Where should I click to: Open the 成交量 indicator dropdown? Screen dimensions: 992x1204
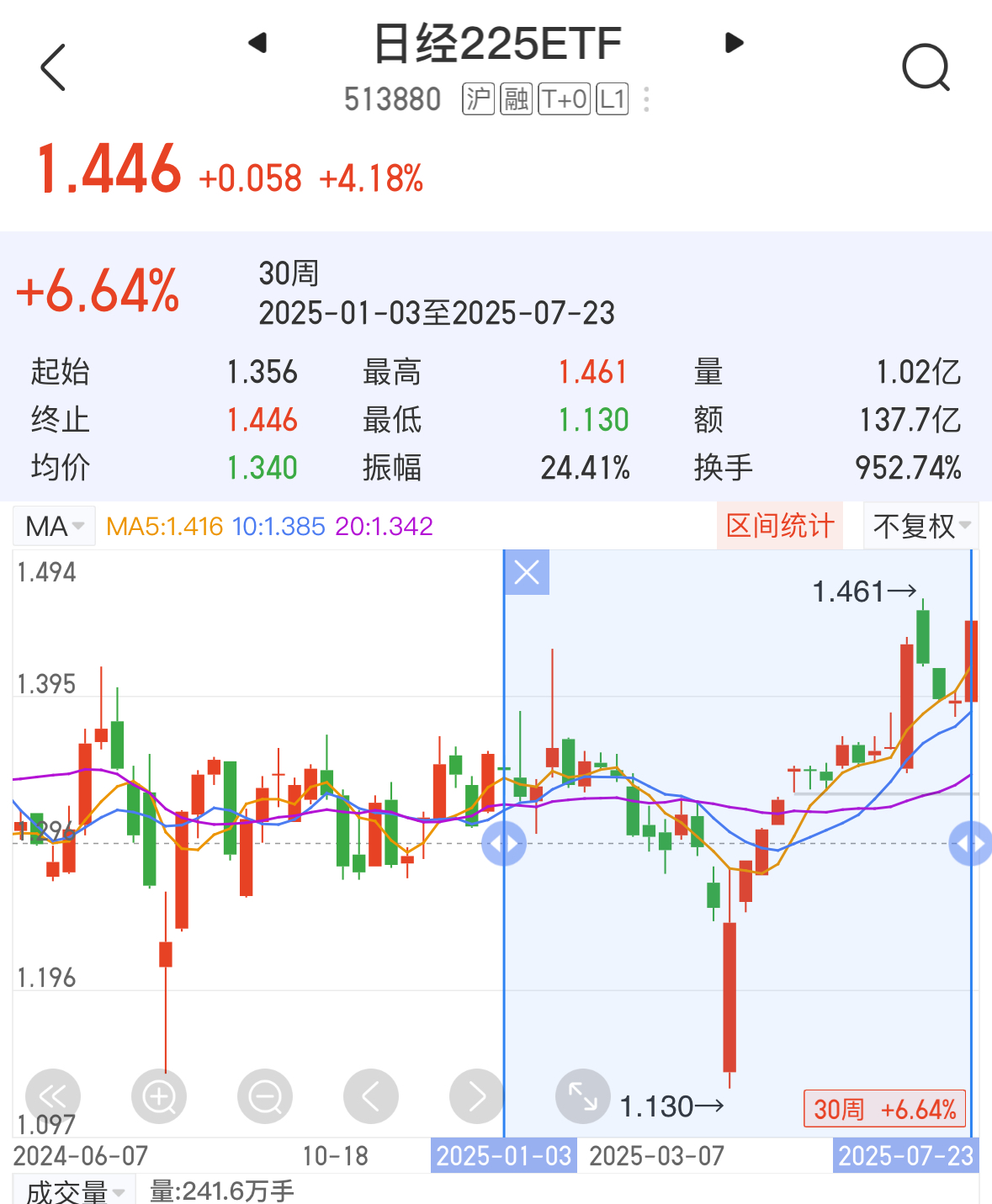(x=74, y=1191)
